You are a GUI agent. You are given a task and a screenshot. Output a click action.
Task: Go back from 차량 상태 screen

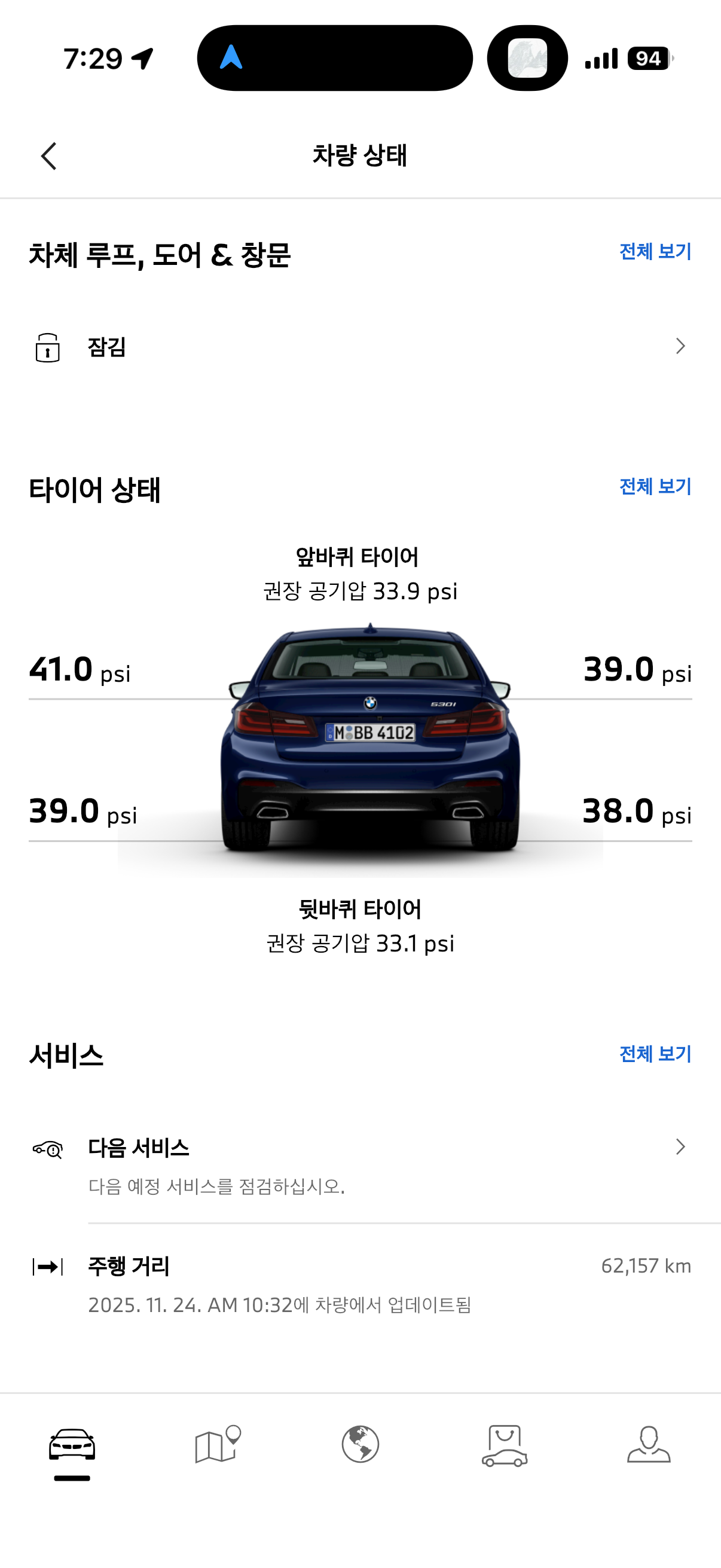(x=48, y=157)
